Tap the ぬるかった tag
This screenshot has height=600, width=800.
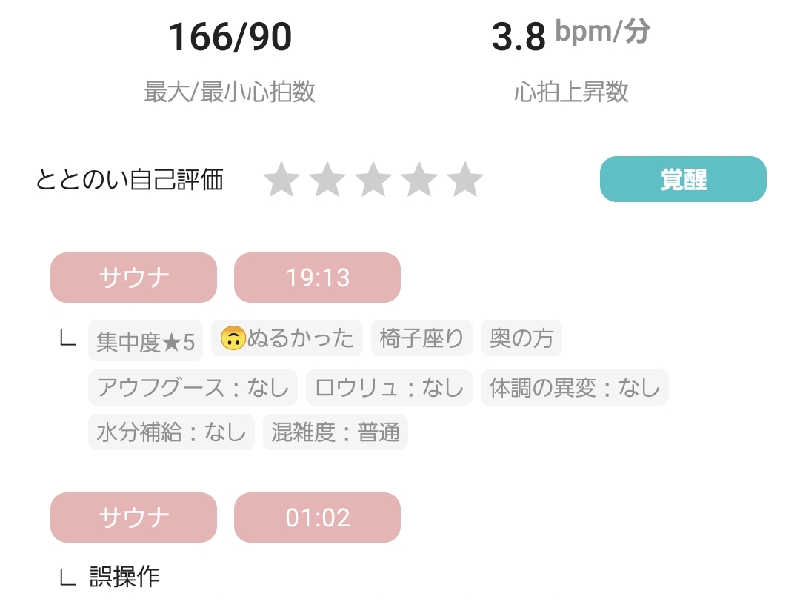(287, 338)
